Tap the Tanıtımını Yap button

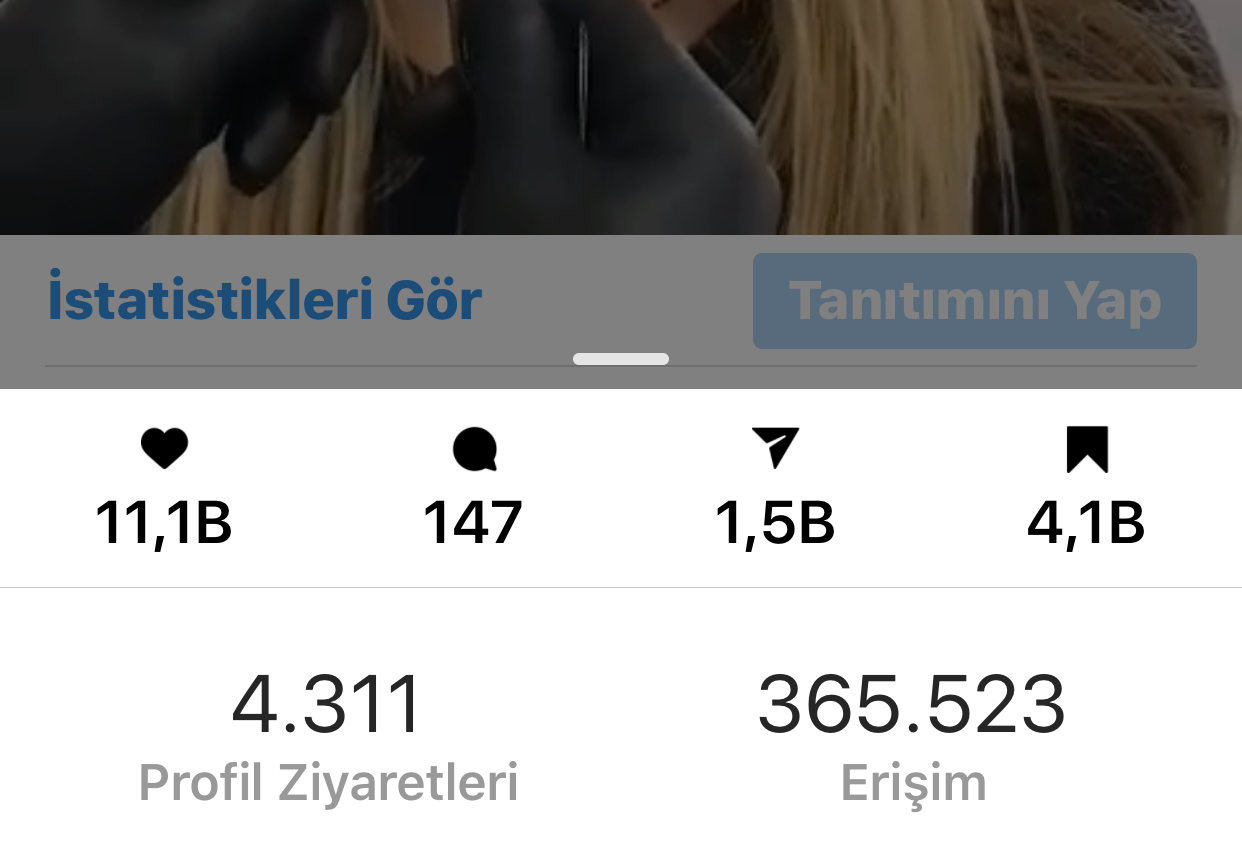coord(975,301)
